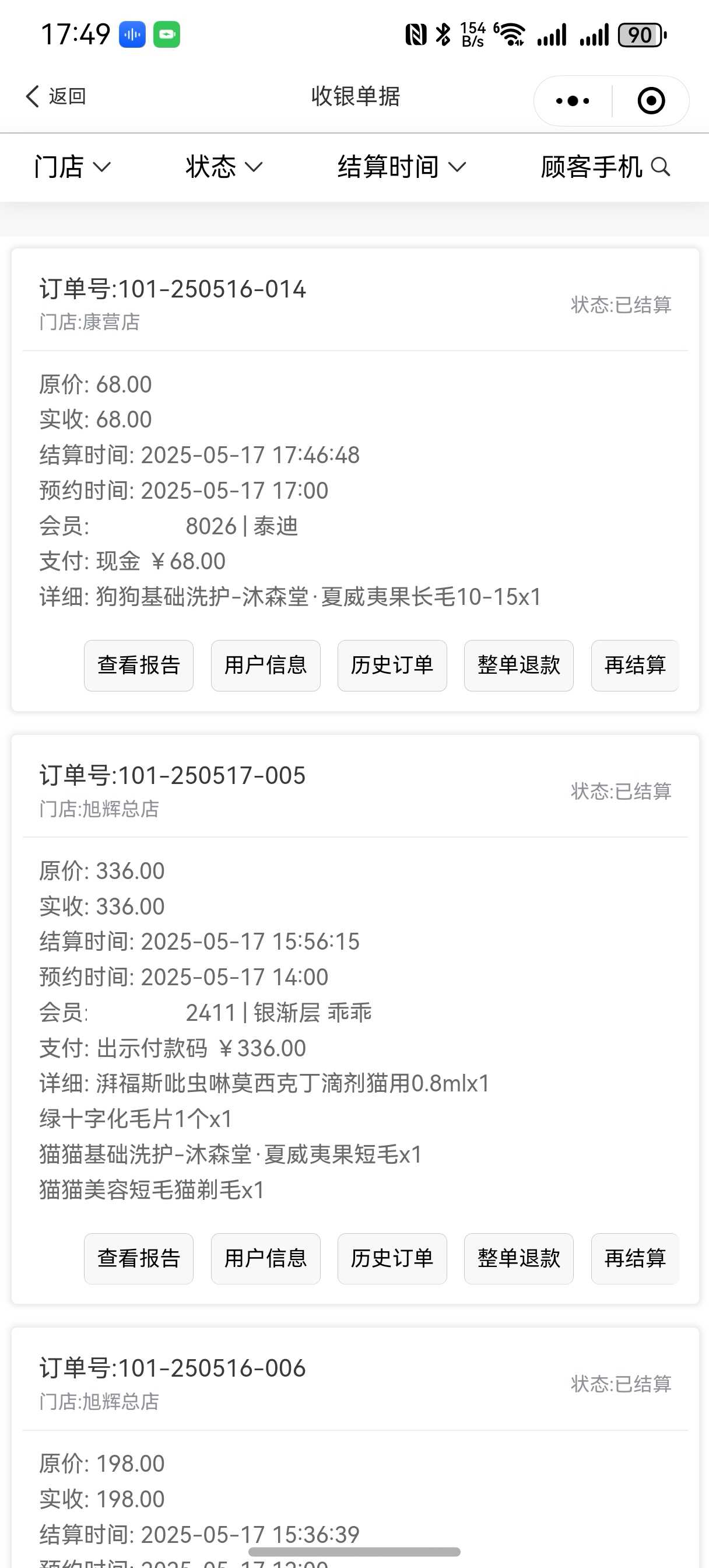This screenshot has width=709, height=1568.
Task: Open 用户信息 for order 101-250516-014
Action: (x=265, y=666)
